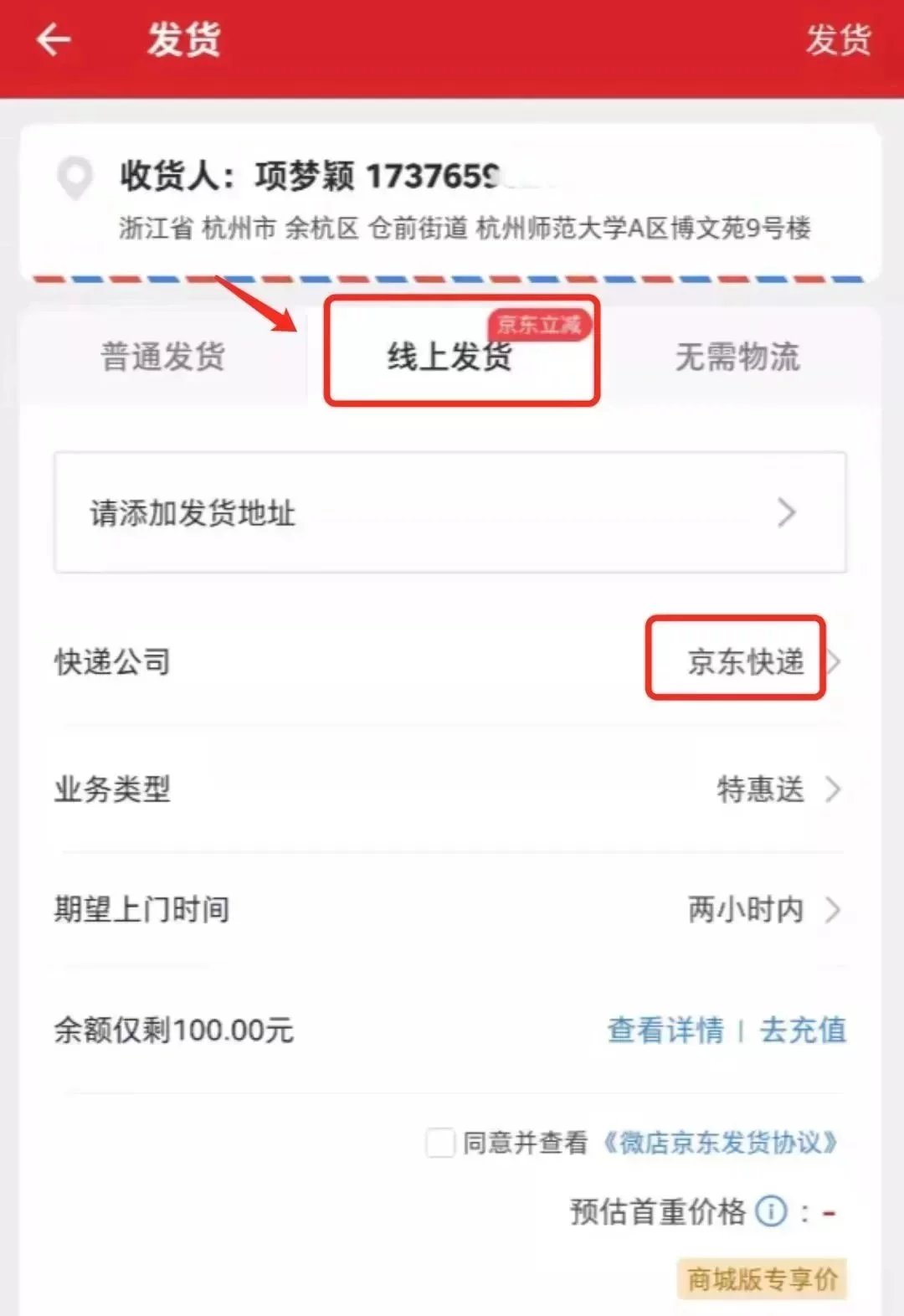This screenshot has height=1316, width=904.
Task: Open the 《微店京东发货协议》 link
Action: click(x=720, y=1143)
